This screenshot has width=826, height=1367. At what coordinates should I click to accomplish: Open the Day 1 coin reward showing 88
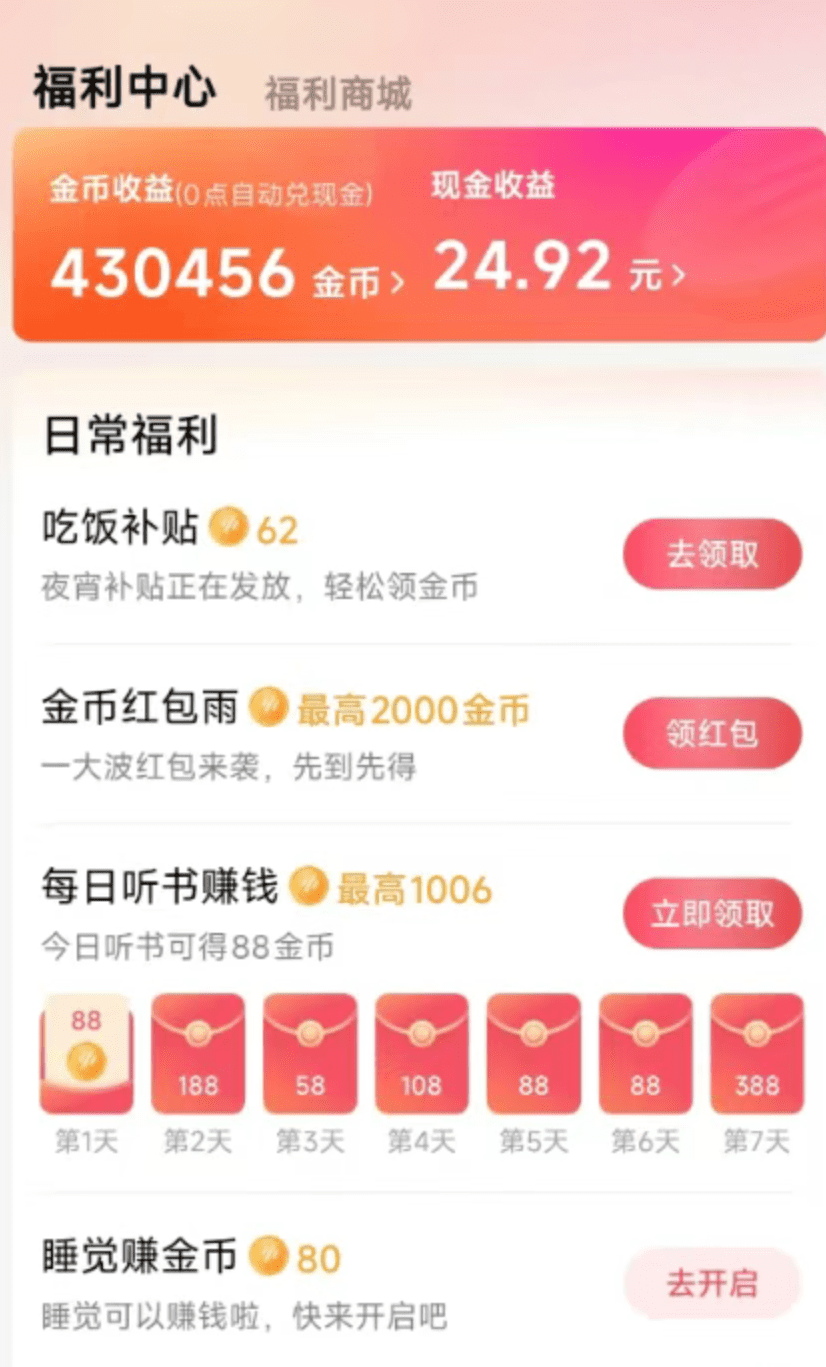(x=85, y=1052)
